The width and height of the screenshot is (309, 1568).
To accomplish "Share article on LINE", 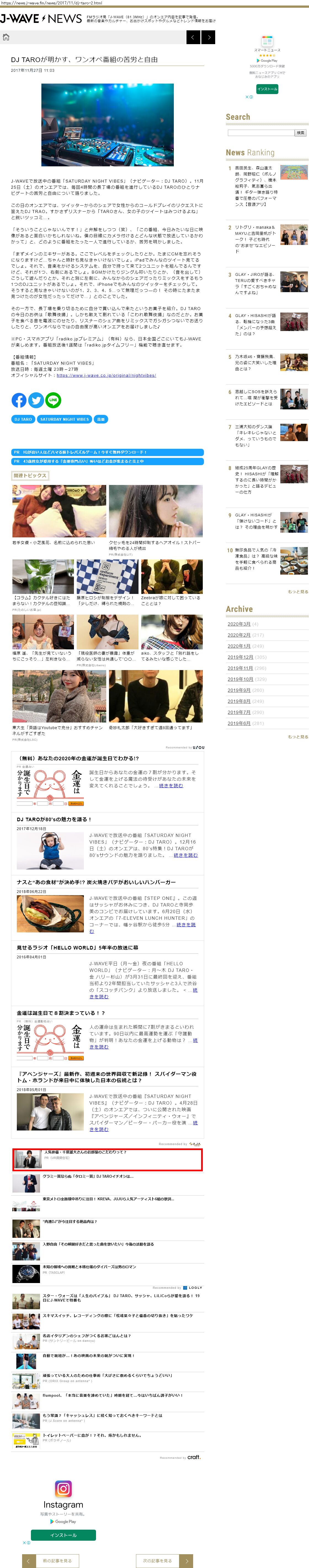I will (53, 400).
